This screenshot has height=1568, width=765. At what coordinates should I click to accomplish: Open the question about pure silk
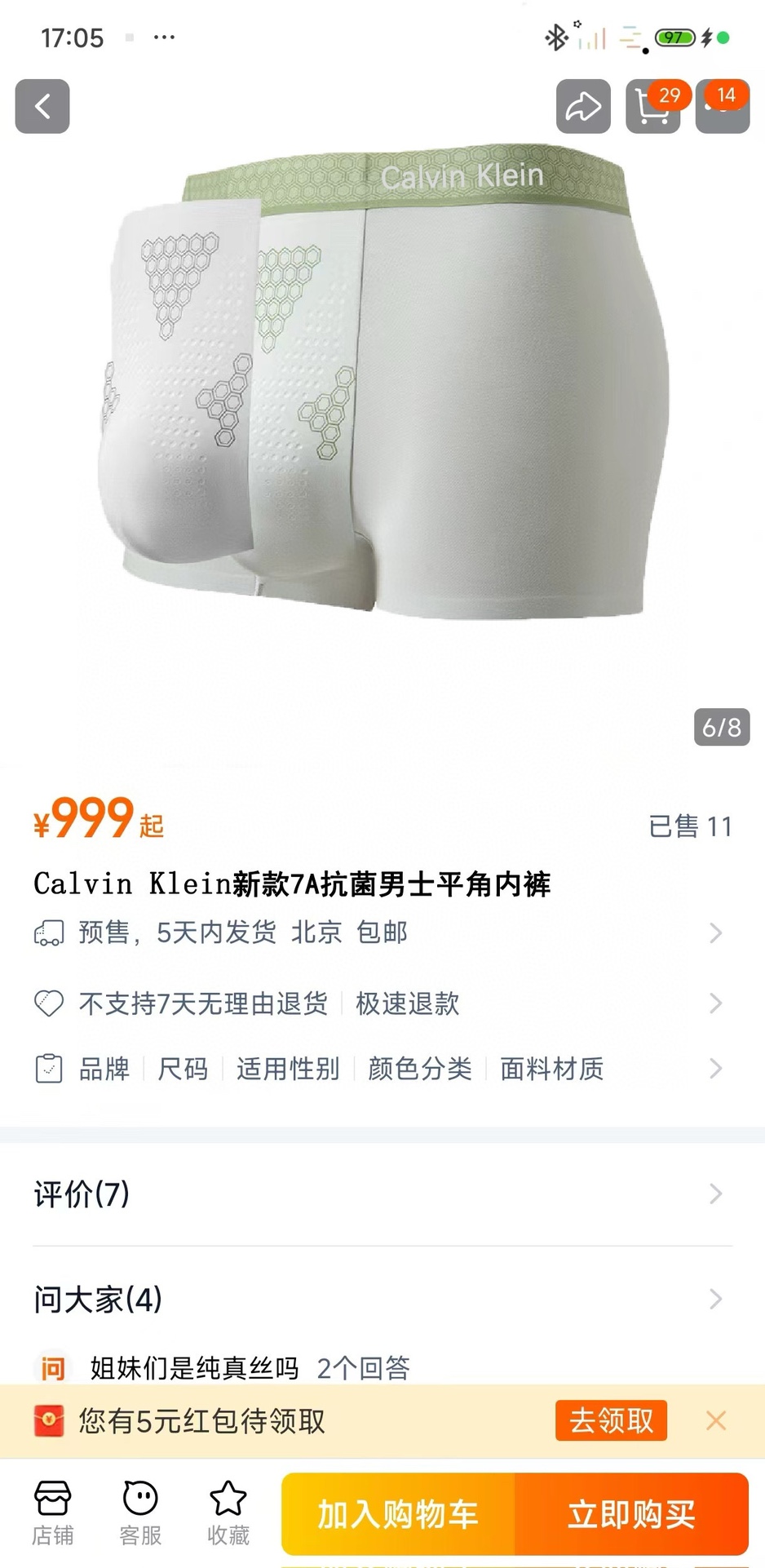pyautogui.click(x=245, y=1367)
